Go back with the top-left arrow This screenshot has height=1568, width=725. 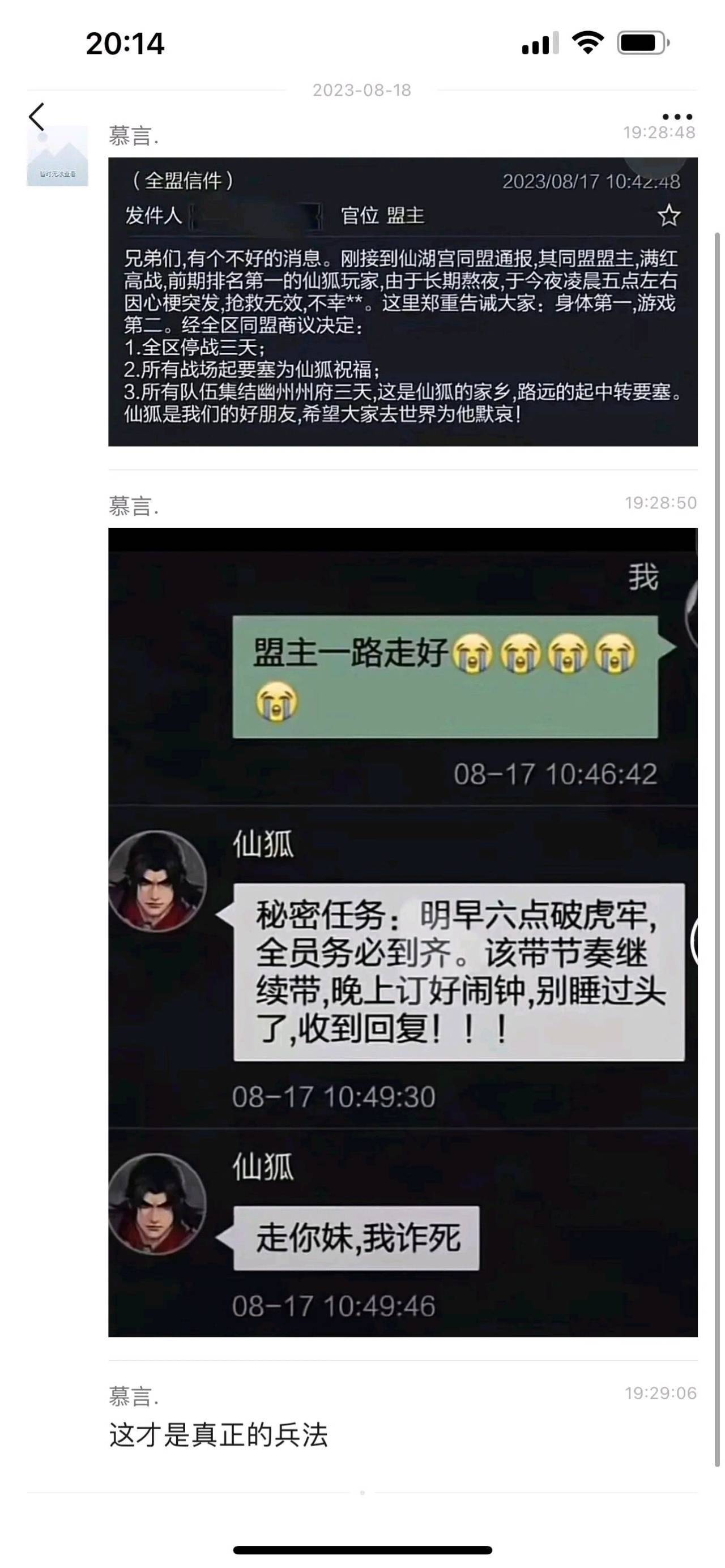tap(37, 117)
